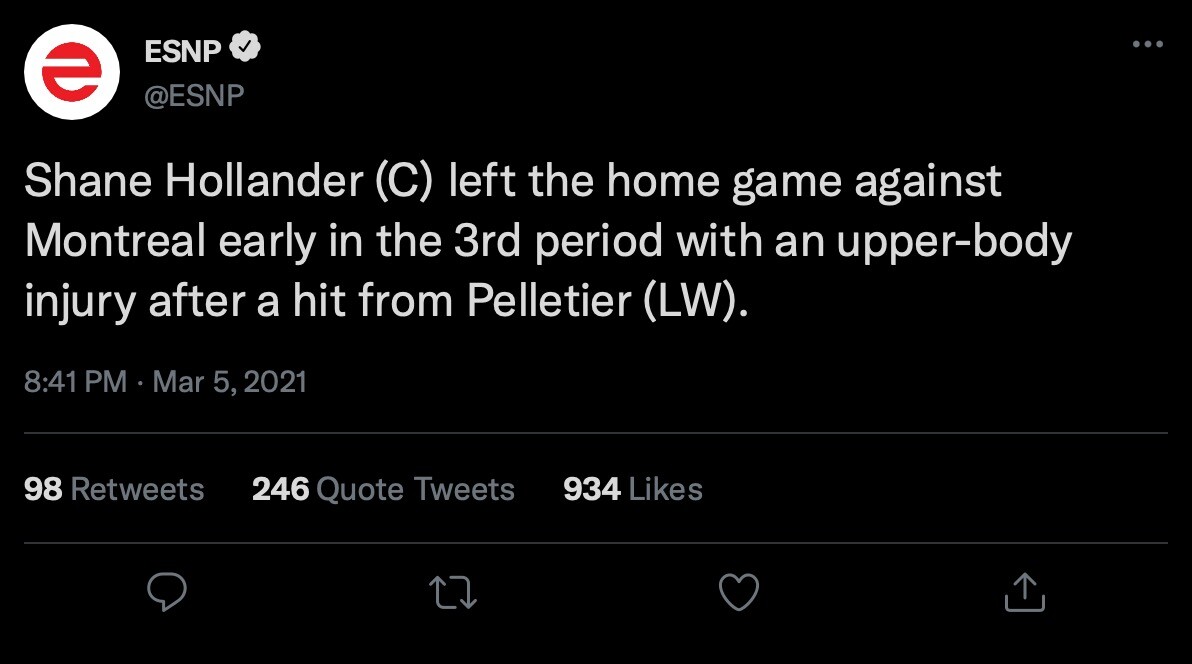Like the ESNP tweet
Image resolution: width=1192 pixels, height=664 pixels.
[739, 593]
